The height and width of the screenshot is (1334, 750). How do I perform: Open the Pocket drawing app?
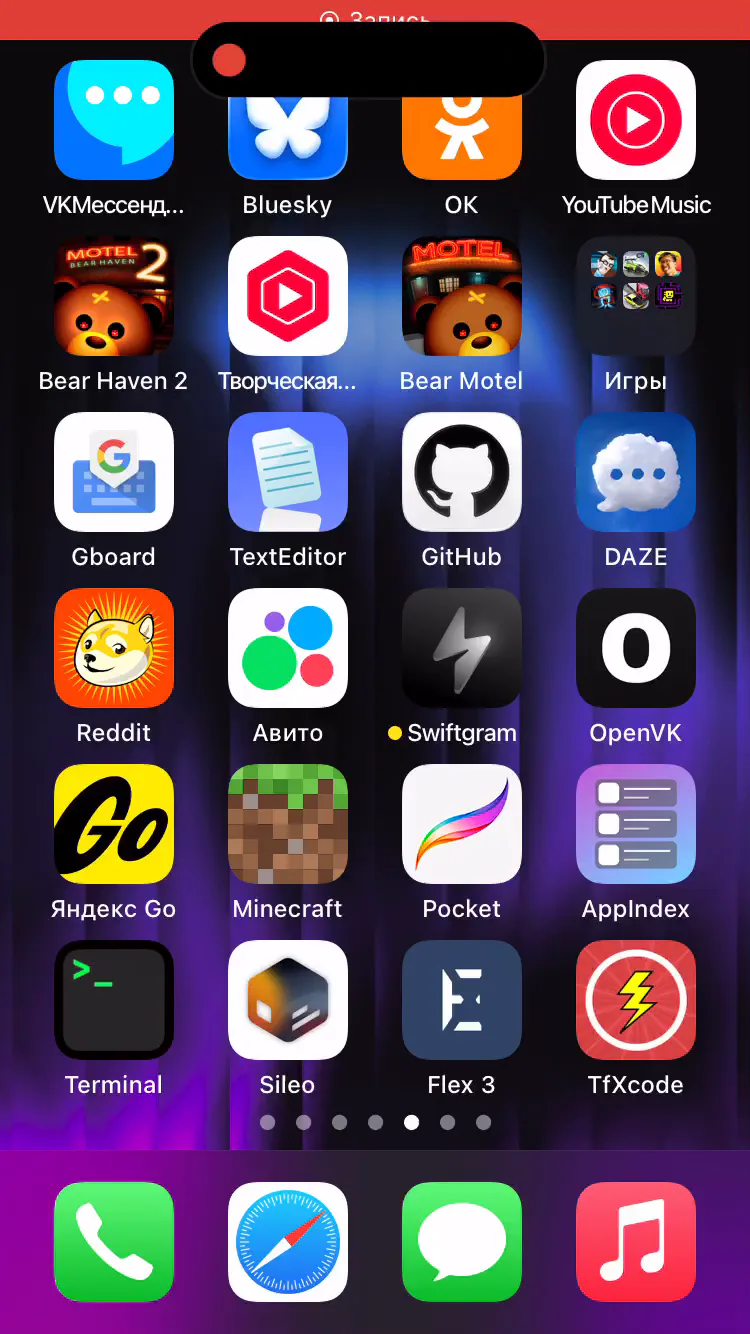click(462, 824)
